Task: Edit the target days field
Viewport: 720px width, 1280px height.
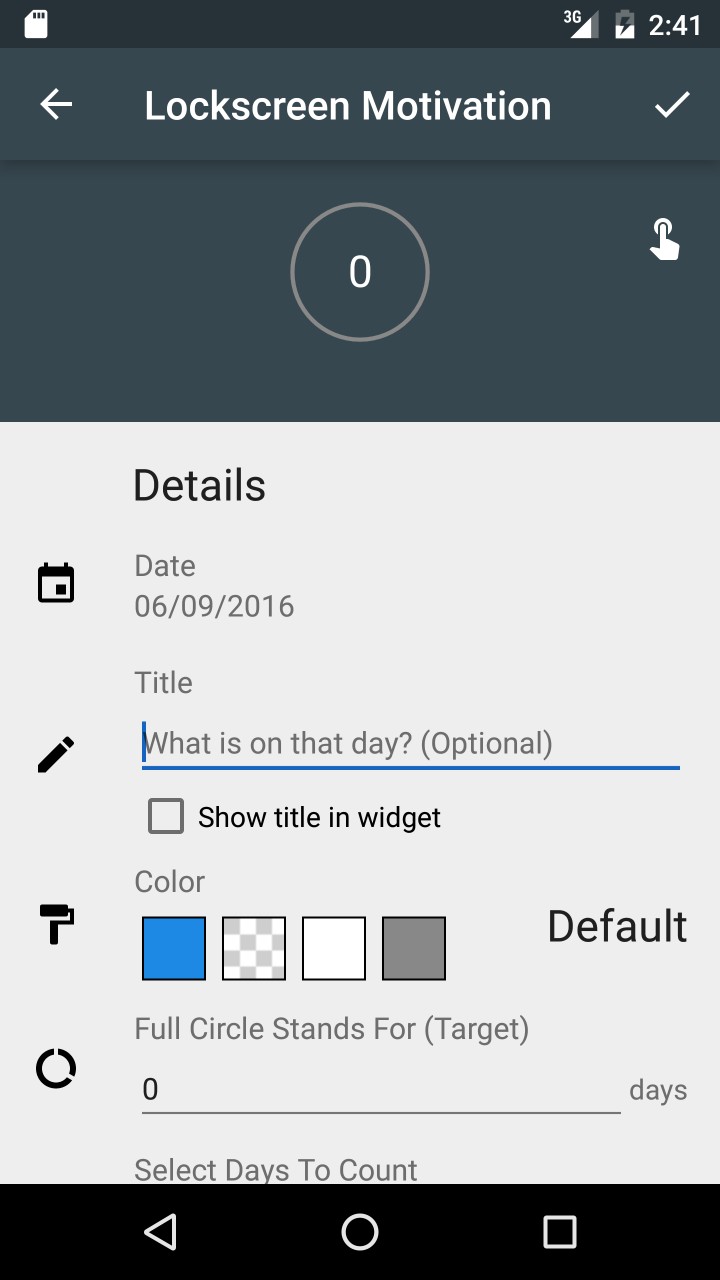Action: point(381,1090)
